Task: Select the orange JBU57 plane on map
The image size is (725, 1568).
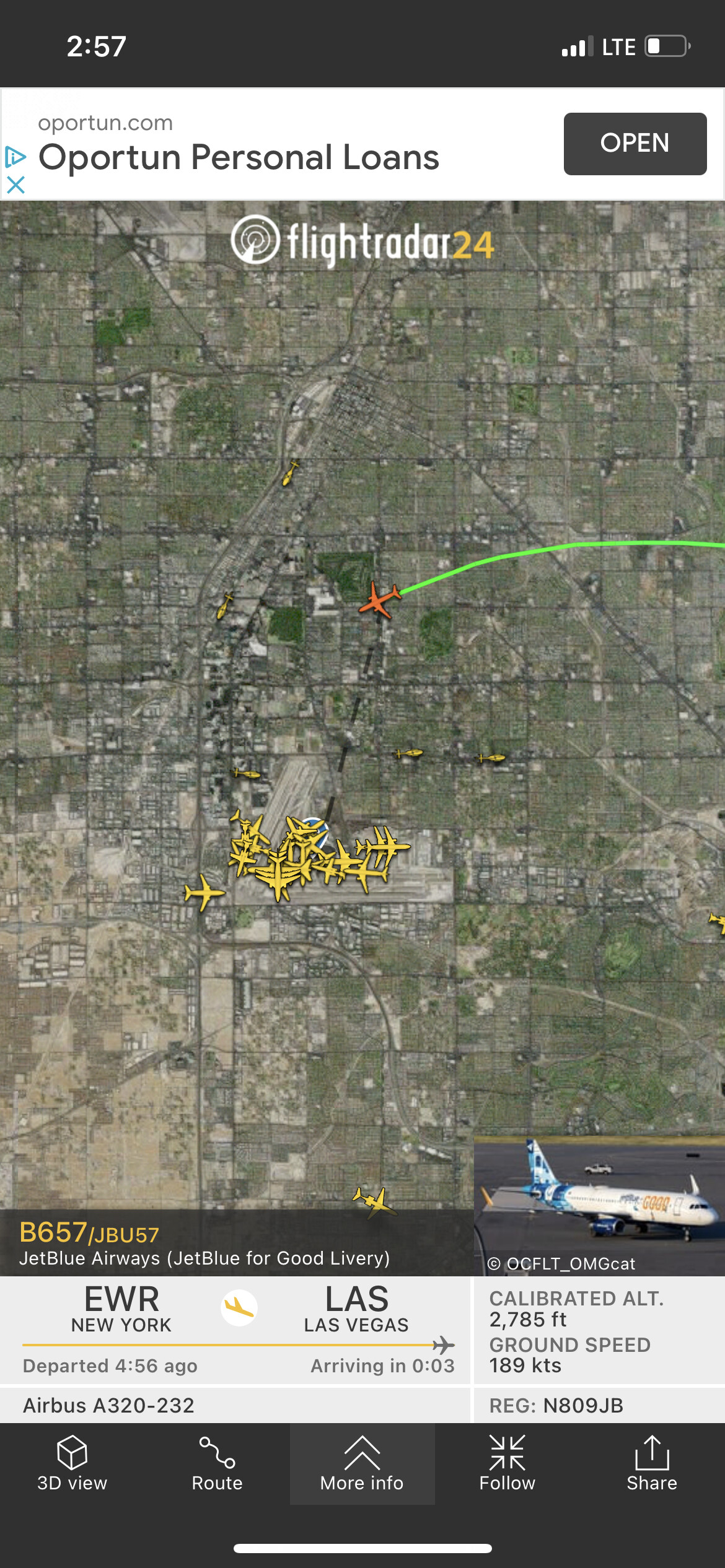Action: 379,599
